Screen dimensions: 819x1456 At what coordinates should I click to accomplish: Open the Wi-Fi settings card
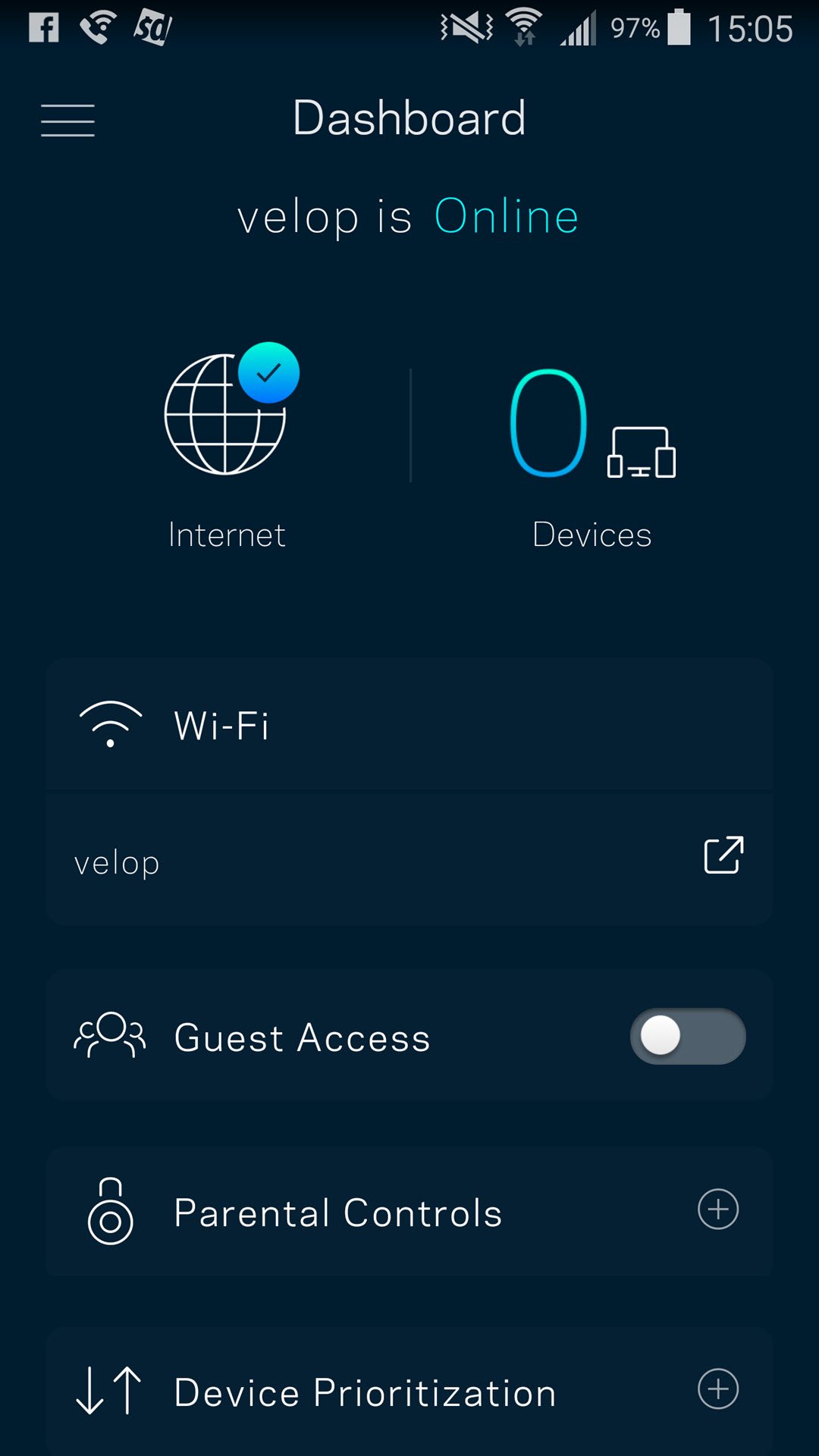409,724
